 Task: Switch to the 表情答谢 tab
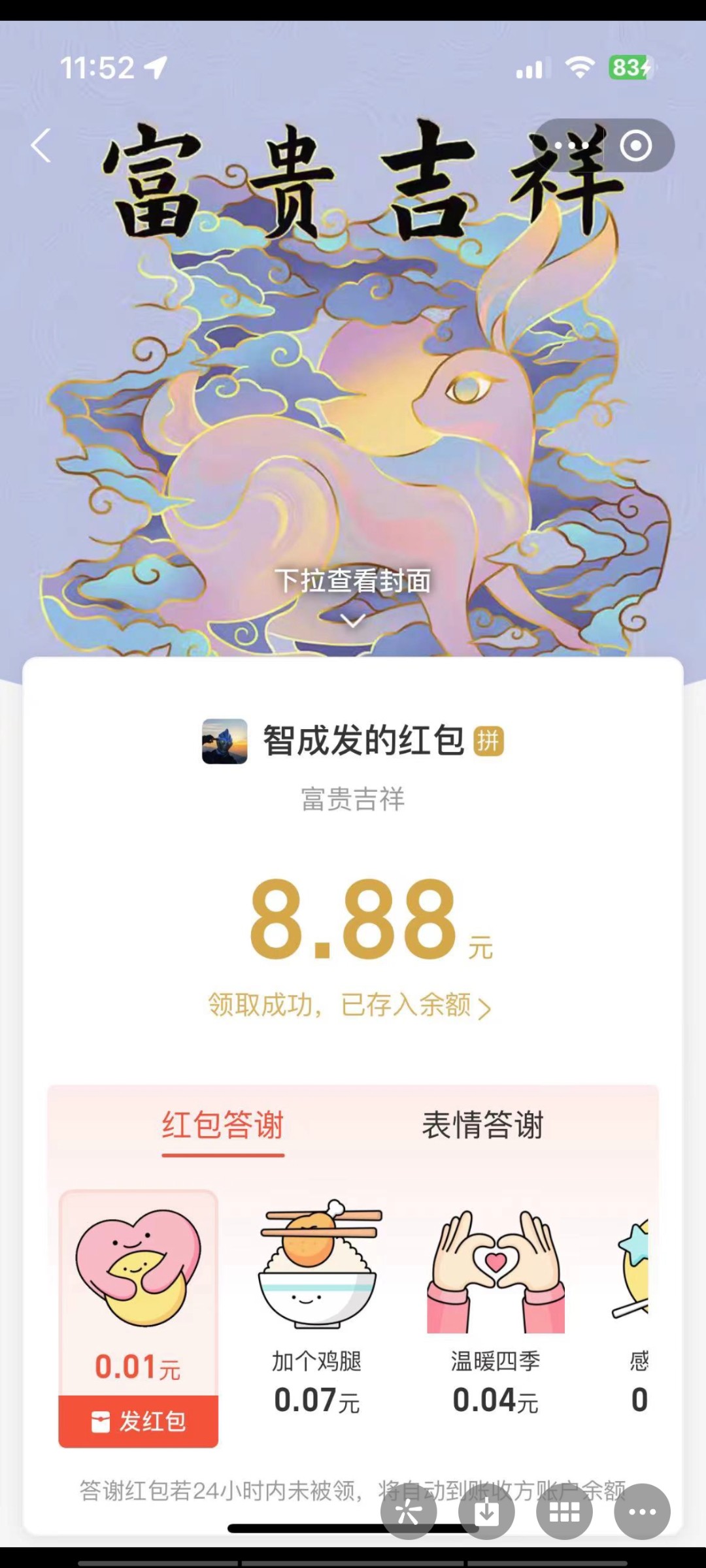(x=482, y=1125)
